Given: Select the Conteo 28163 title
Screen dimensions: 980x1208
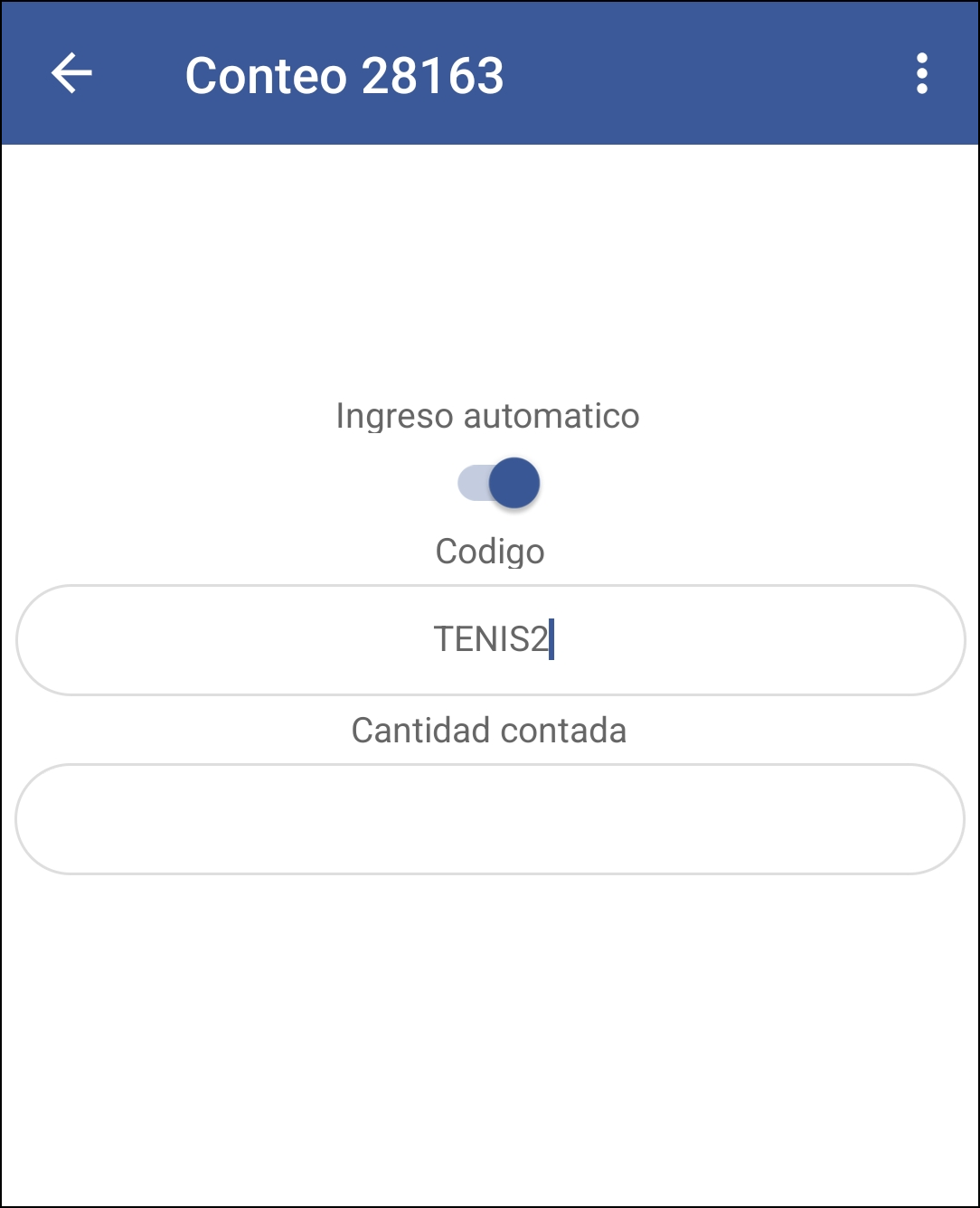Looking at the screenshot, I should tap(347, 77).
